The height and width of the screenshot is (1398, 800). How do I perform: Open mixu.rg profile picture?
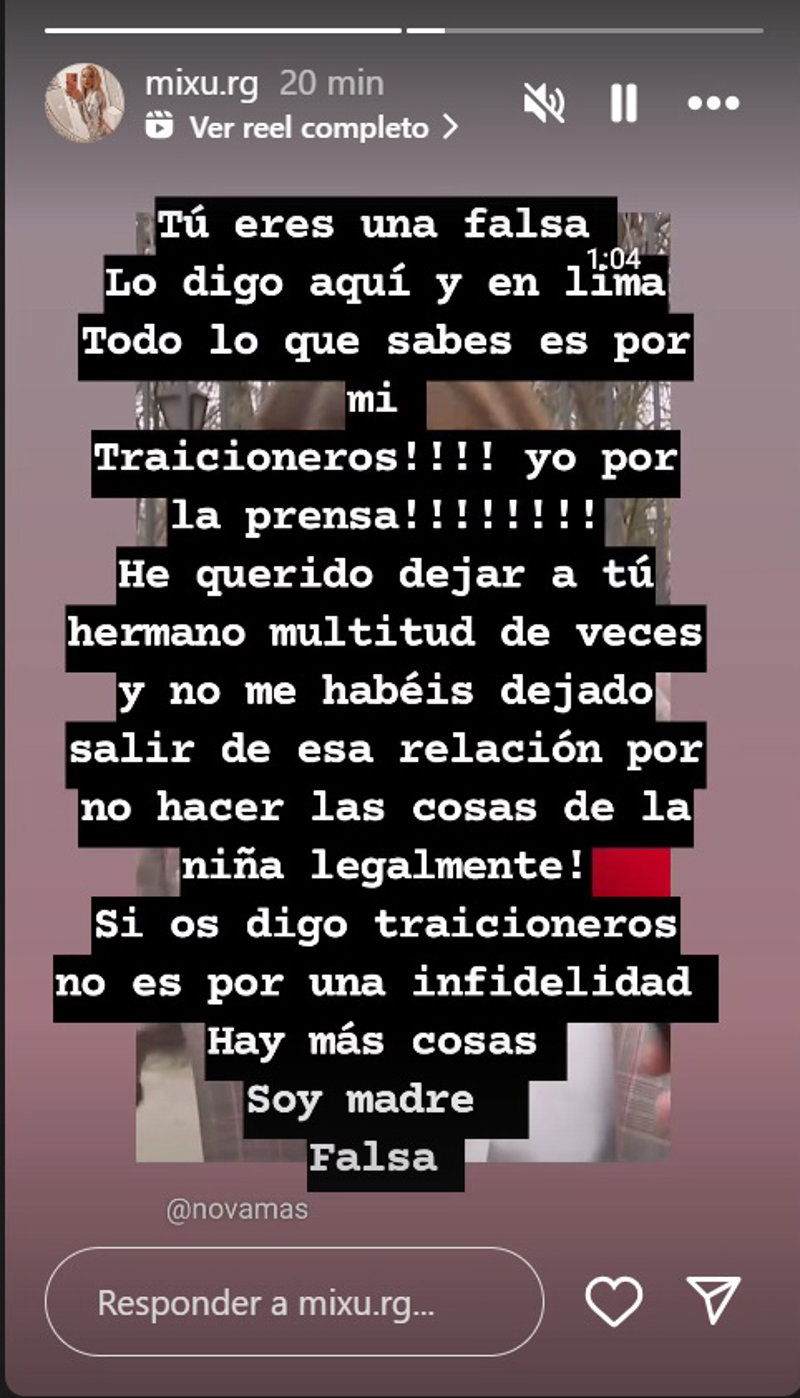[84, 103]
